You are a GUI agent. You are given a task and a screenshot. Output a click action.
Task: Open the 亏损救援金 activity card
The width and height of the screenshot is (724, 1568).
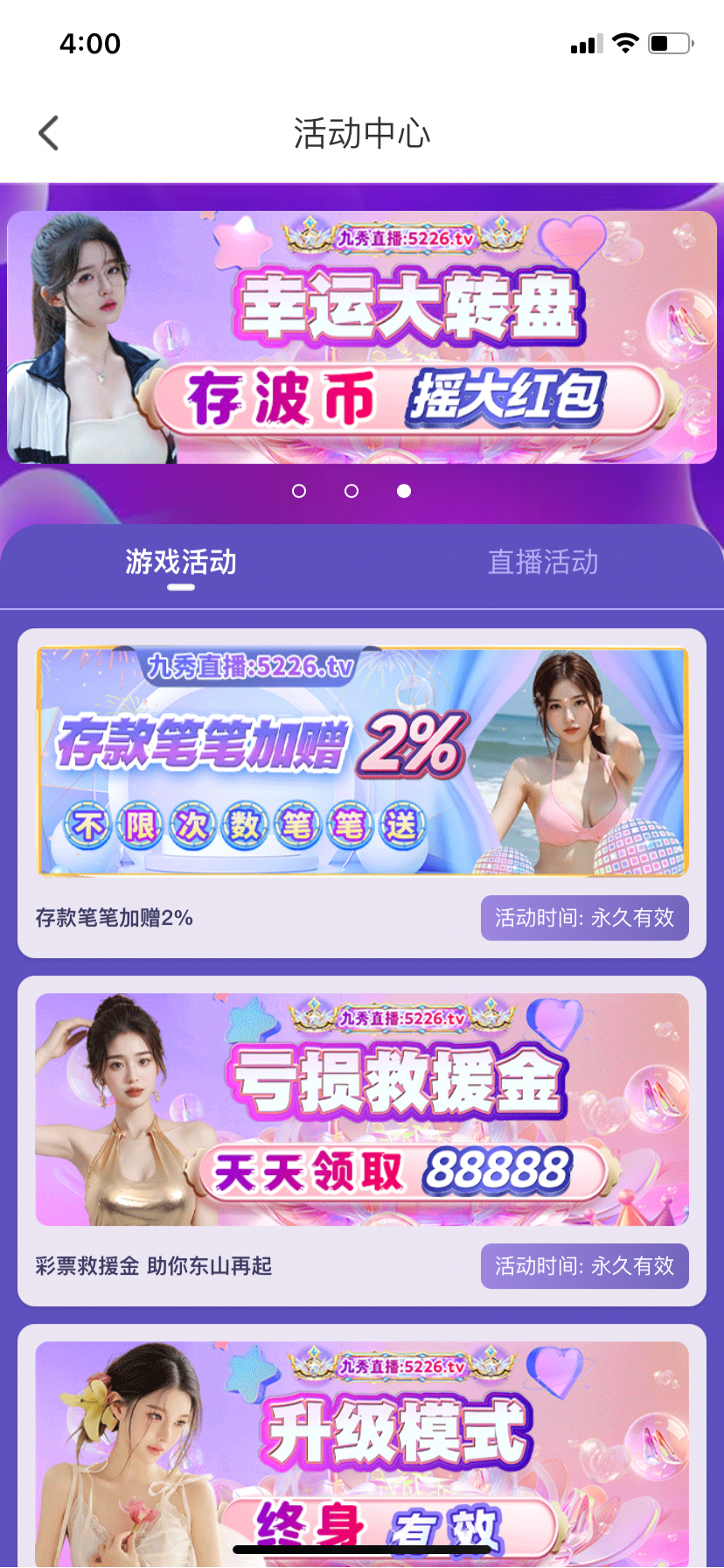[362, 1109]
